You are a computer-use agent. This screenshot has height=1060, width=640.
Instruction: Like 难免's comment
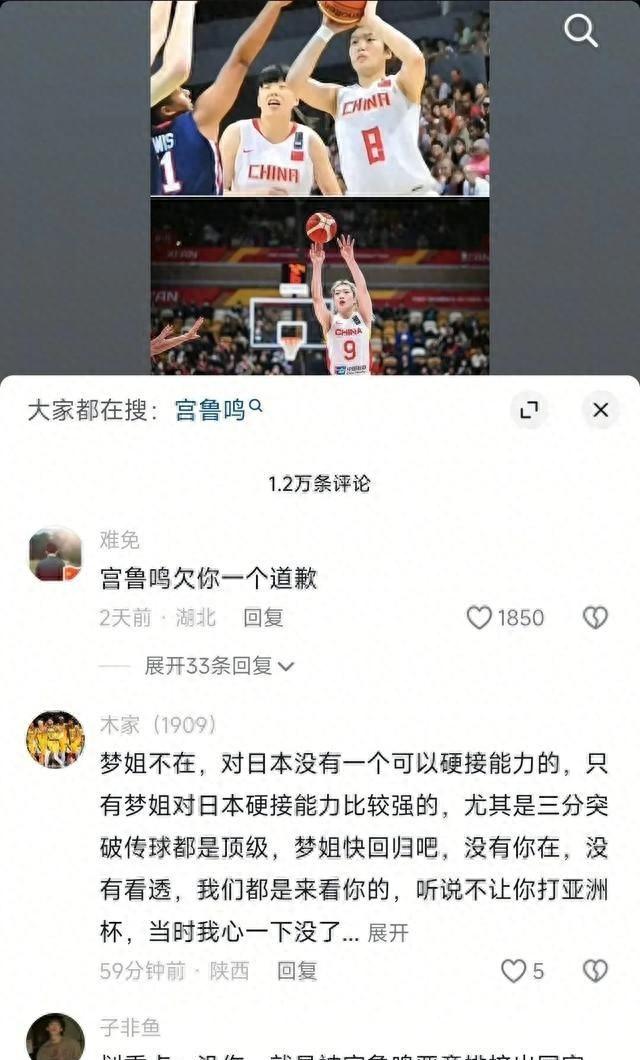click(481, 618)
